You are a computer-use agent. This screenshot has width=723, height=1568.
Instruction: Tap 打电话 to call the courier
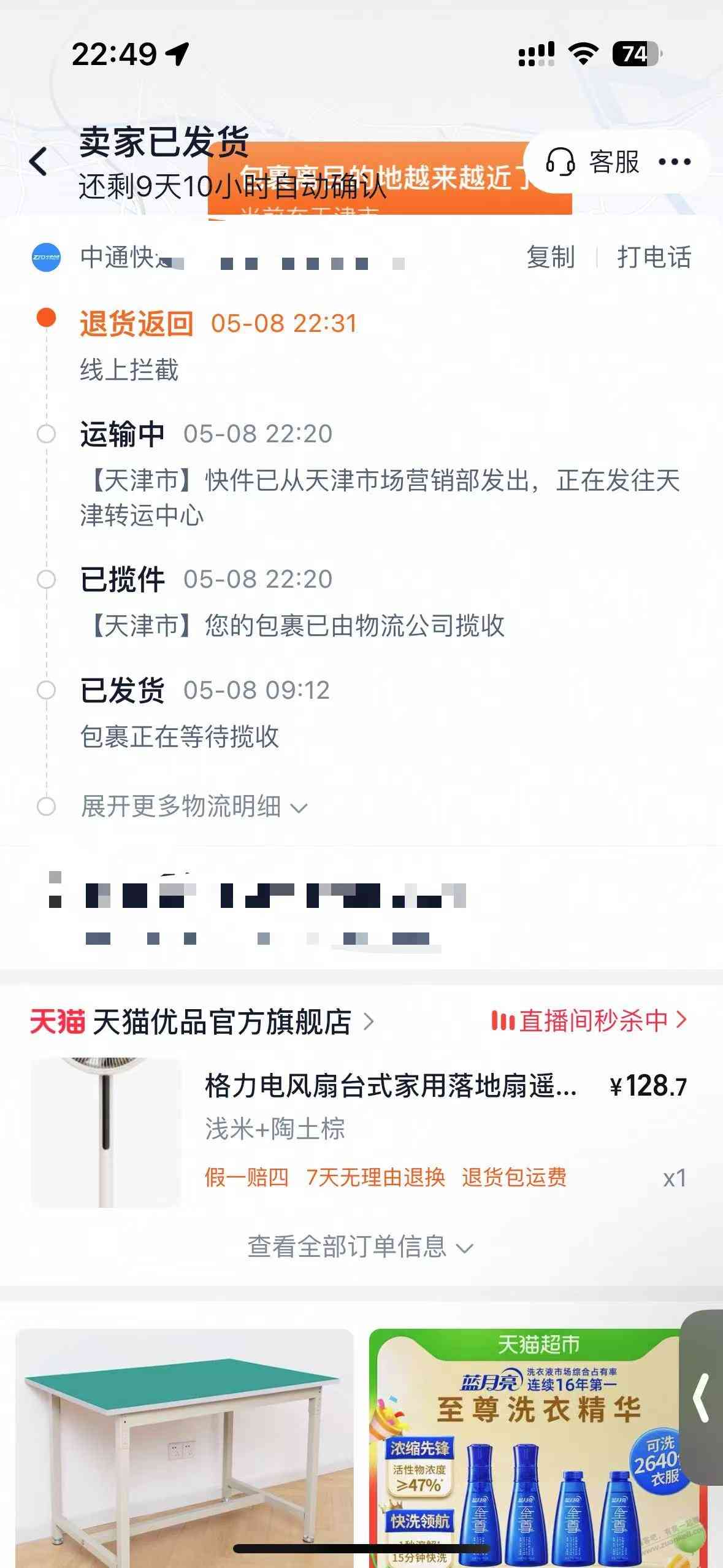point(654,257)
